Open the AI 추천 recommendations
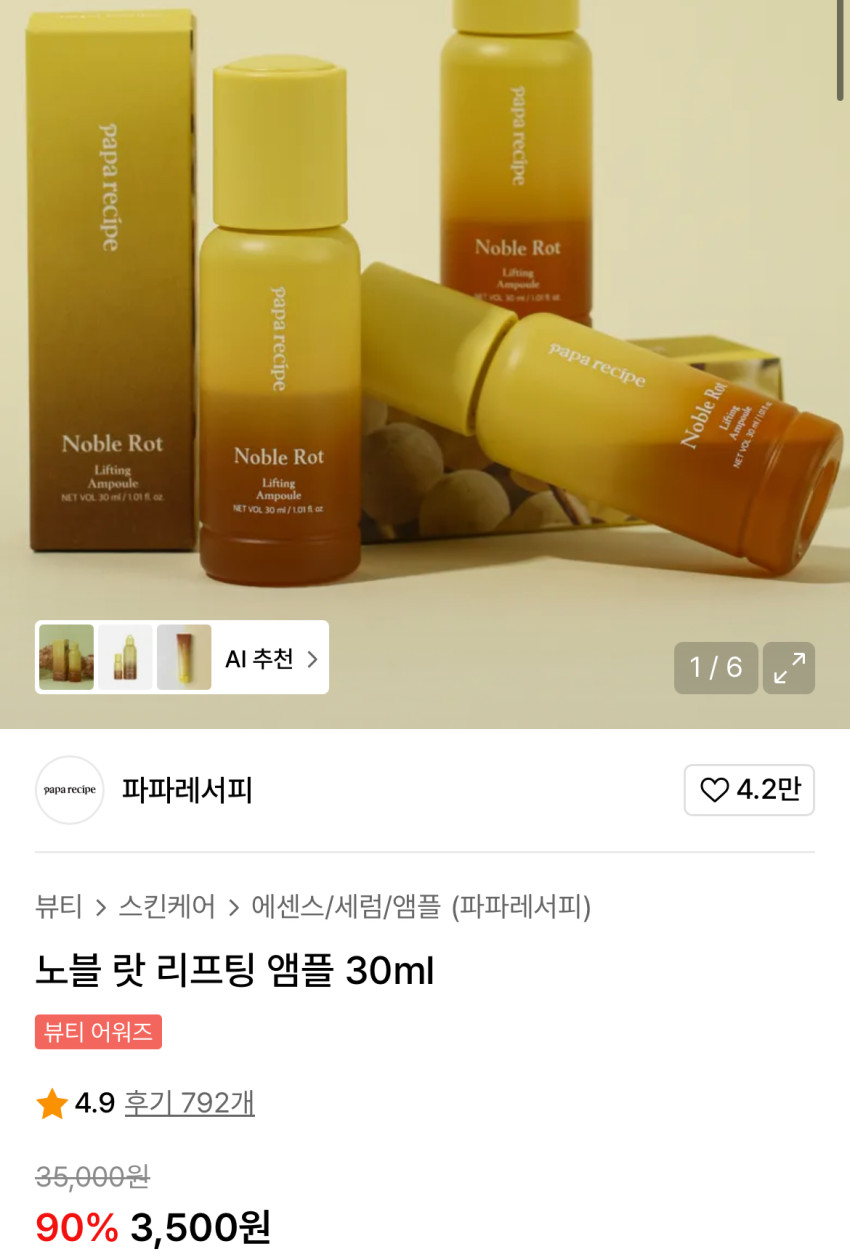The image size is (850, 1257). [182, 657]
